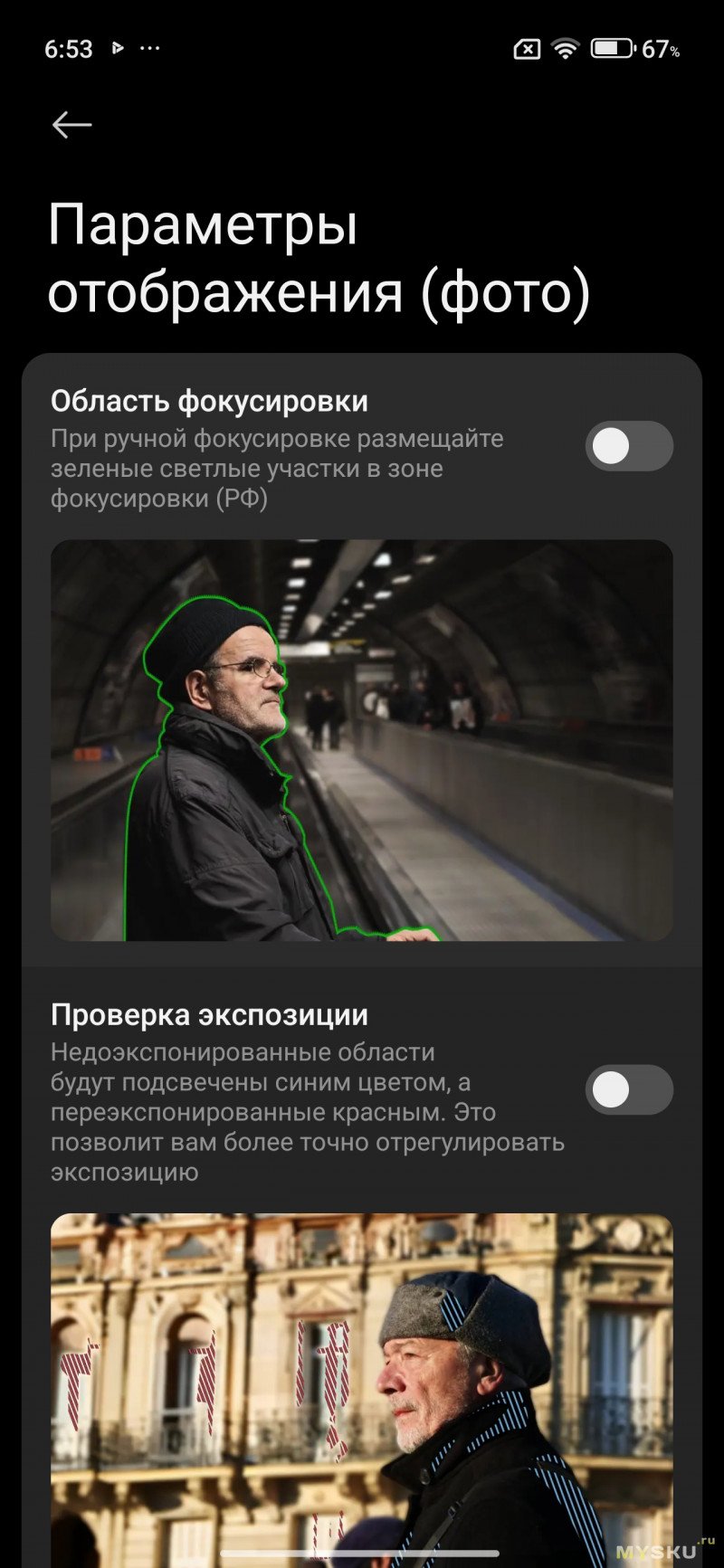Enable the Область фокусировки switch
This screenshot has height=1568, width=724.
(x=629, y=446)
